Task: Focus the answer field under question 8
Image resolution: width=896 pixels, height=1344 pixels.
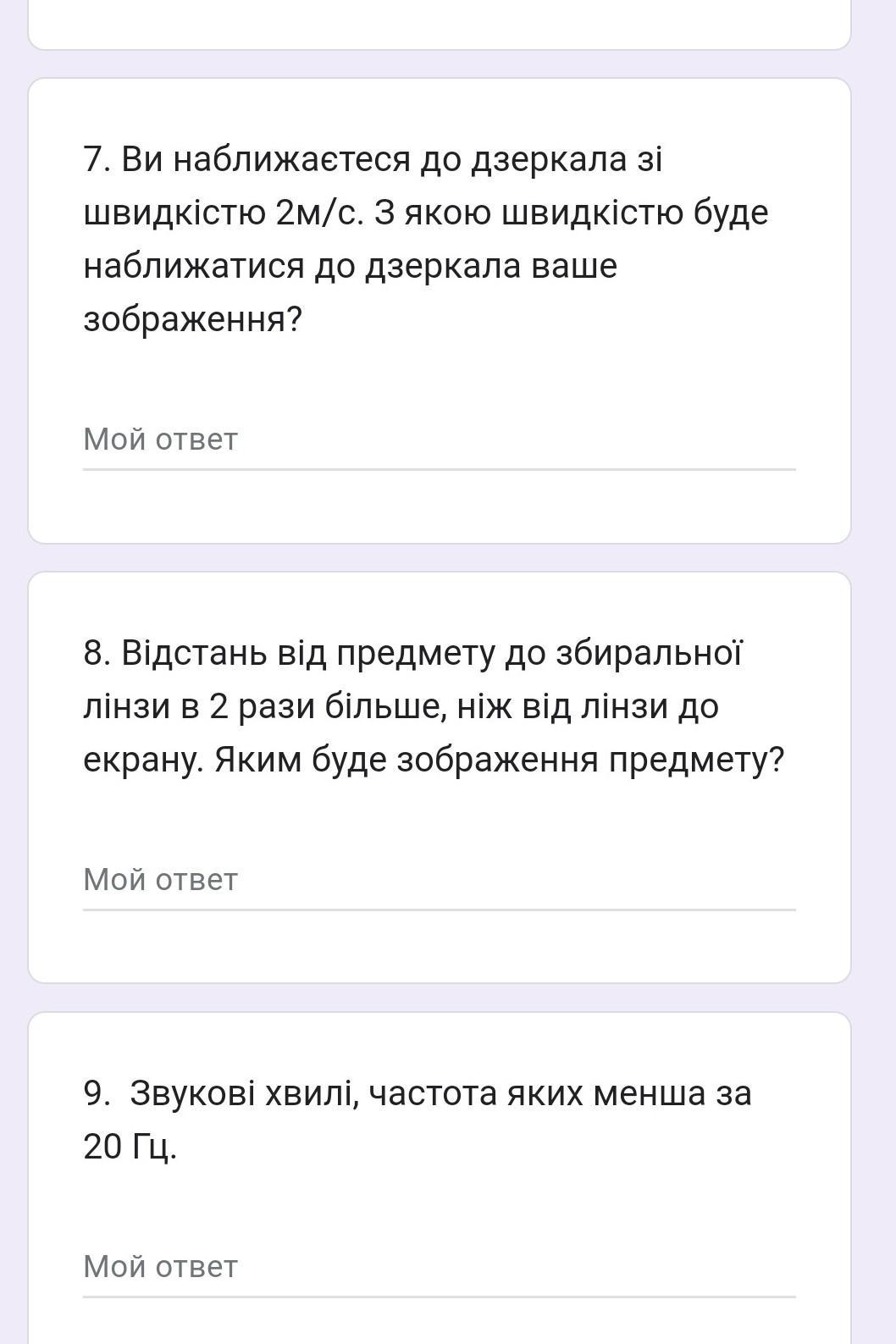Action: click(439, 881)
